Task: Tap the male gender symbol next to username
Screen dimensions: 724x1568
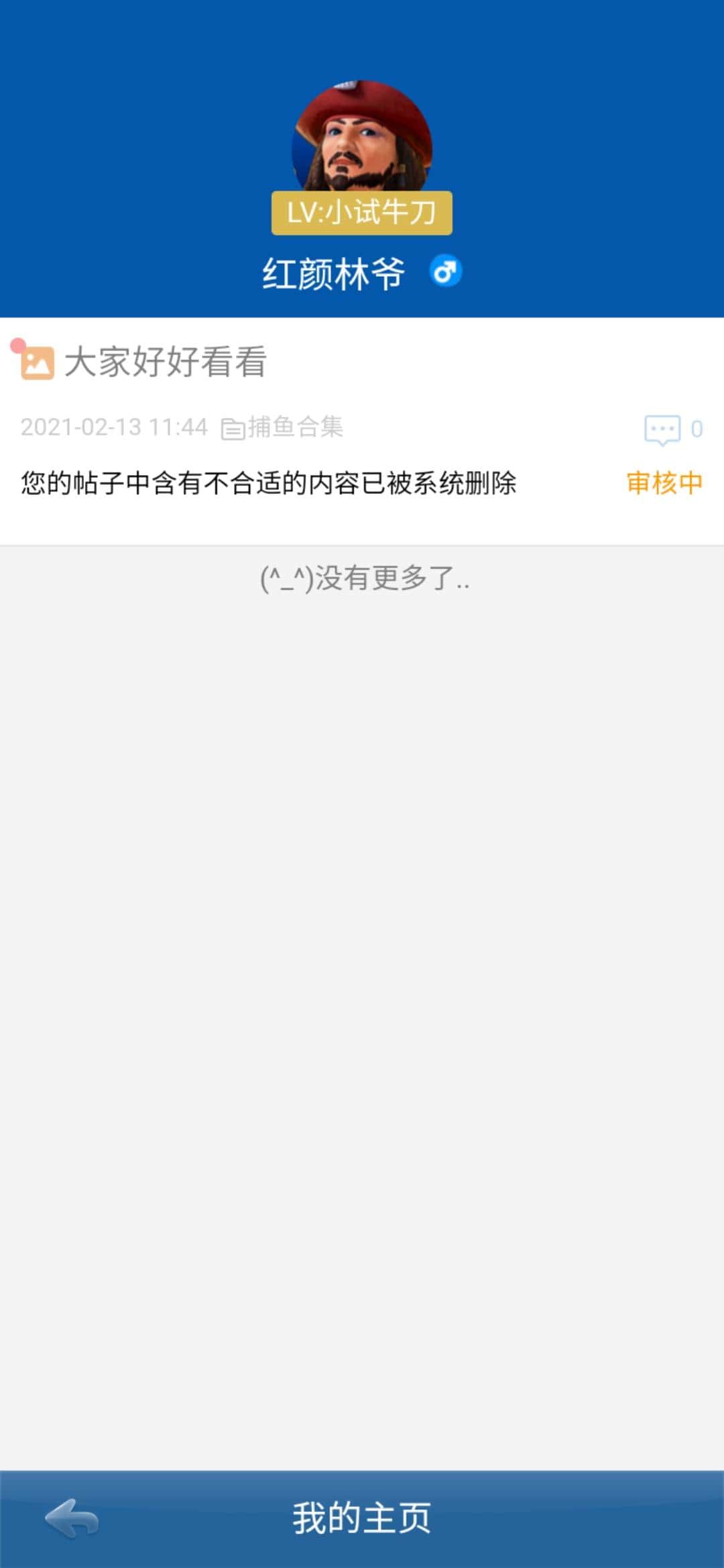Action: tap(446, 271)
